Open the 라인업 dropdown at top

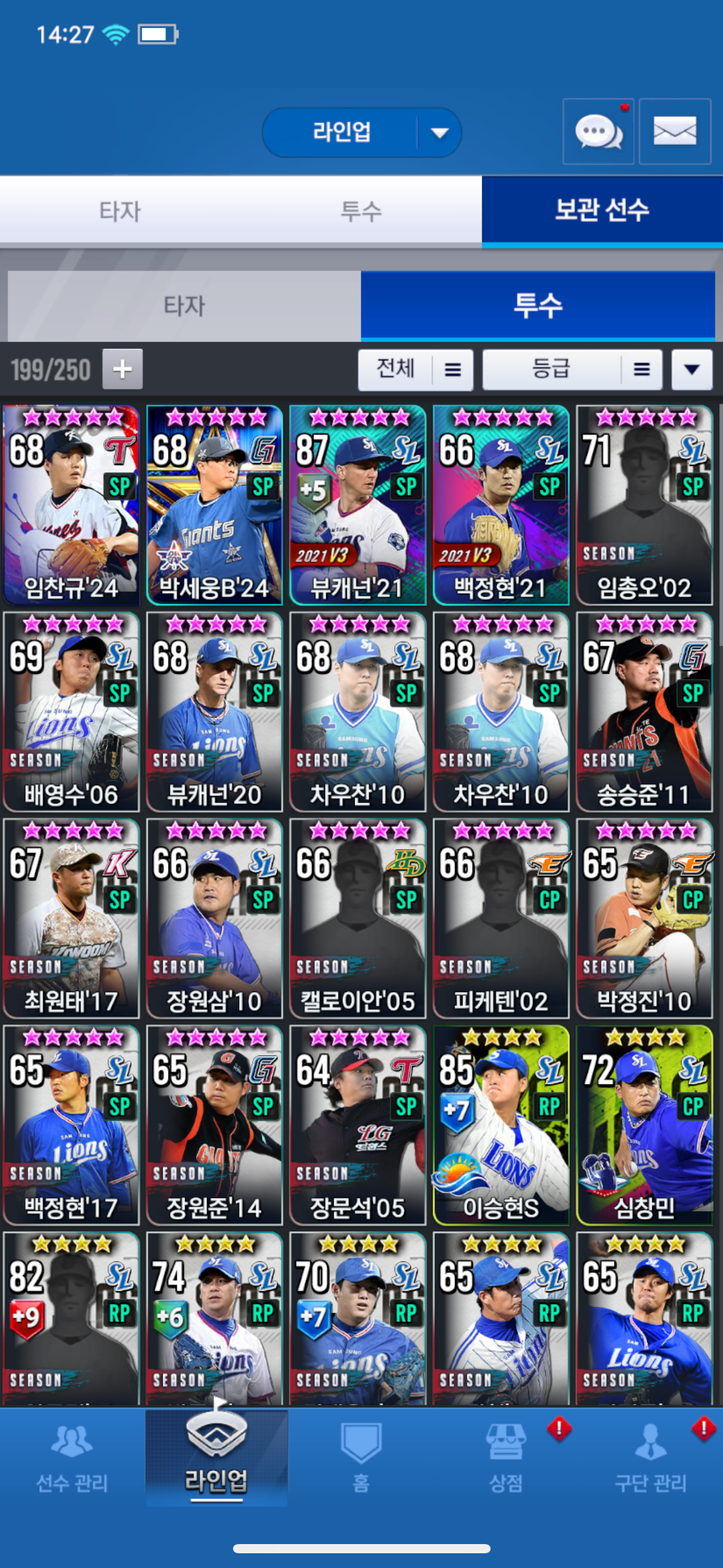tap(362, 132)
